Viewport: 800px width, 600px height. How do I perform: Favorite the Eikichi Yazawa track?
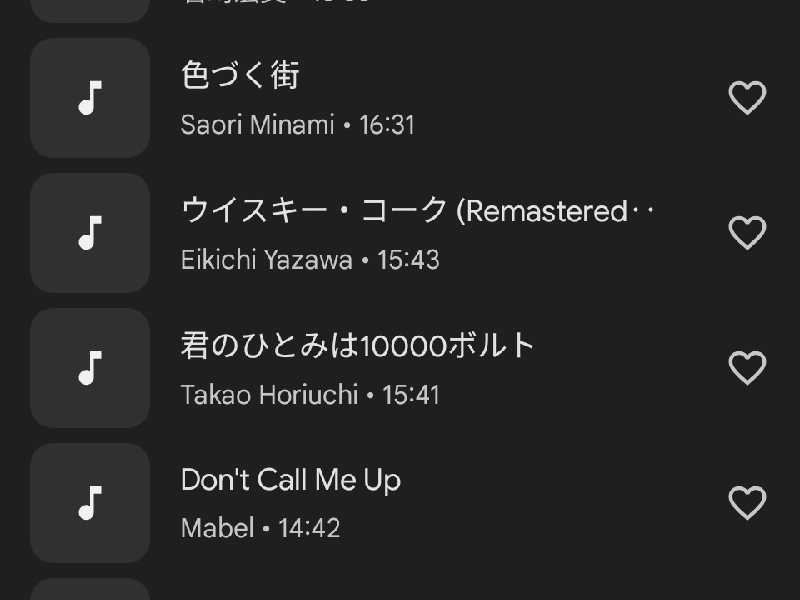[746, 233]
